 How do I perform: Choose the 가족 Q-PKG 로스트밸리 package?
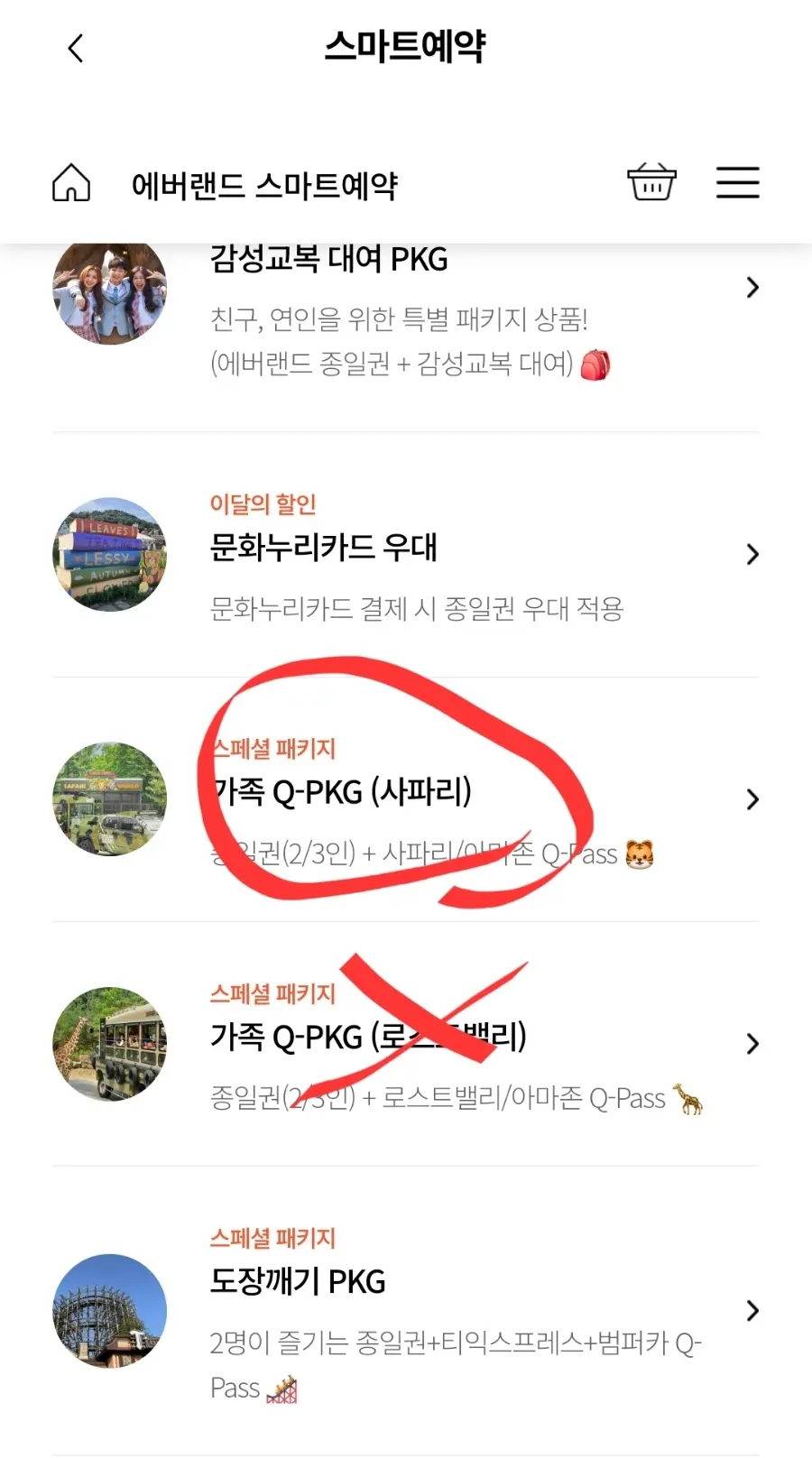406,1044
